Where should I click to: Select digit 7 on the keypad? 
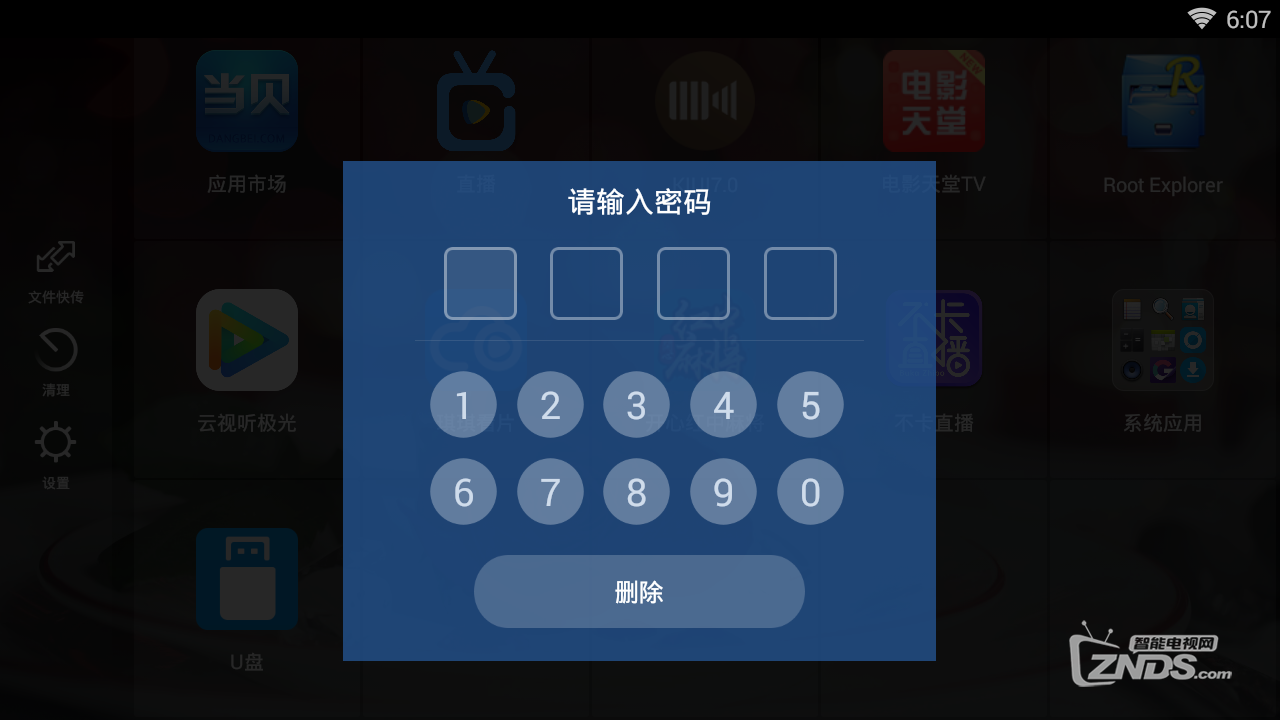550,492
